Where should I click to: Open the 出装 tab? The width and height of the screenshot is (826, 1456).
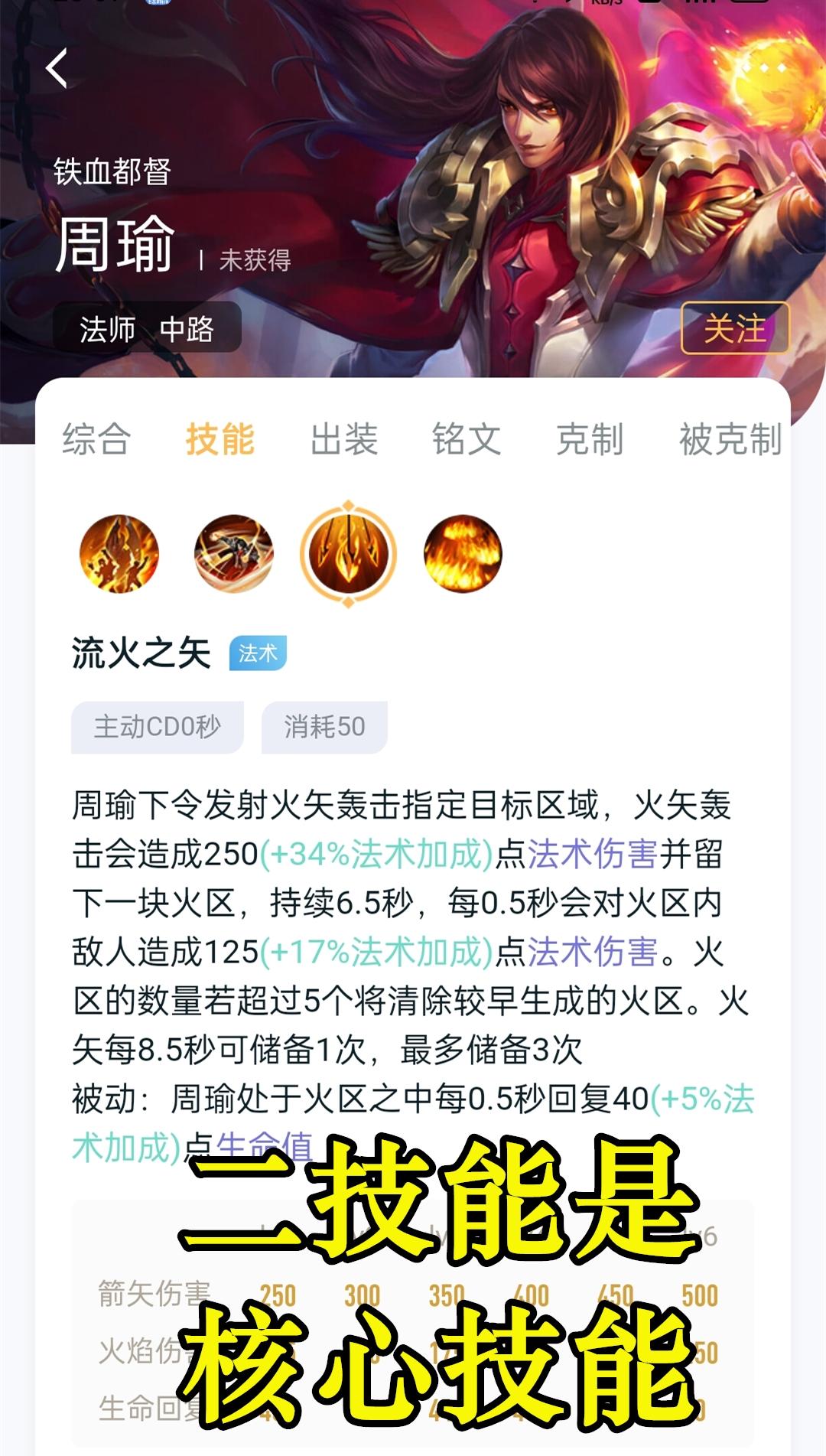click(343, 439)
